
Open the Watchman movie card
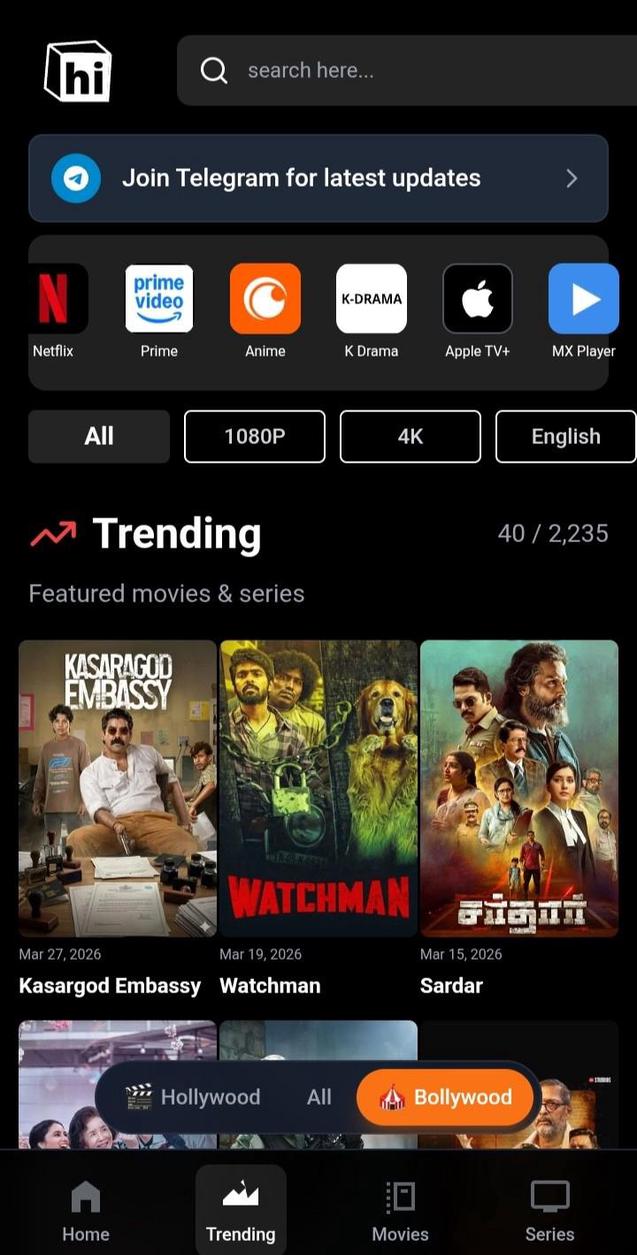[x=318, y=789]
